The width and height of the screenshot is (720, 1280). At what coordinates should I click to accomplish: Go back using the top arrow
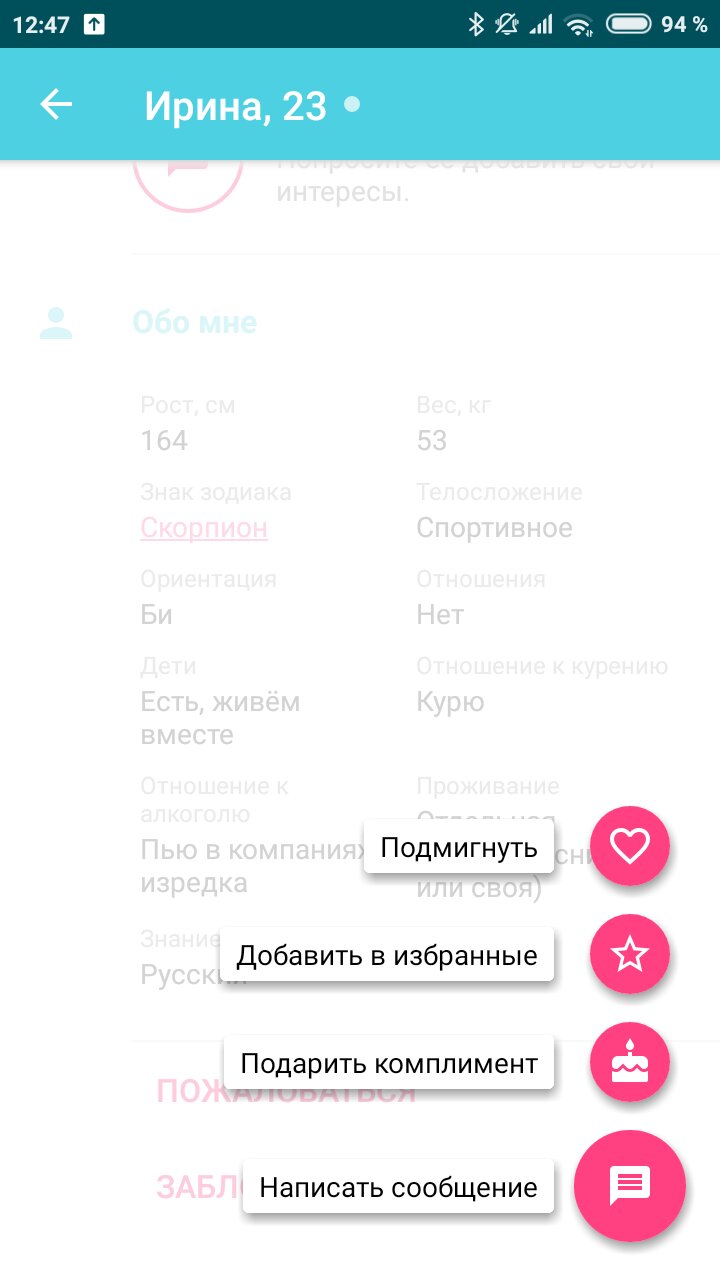(56, 104)
